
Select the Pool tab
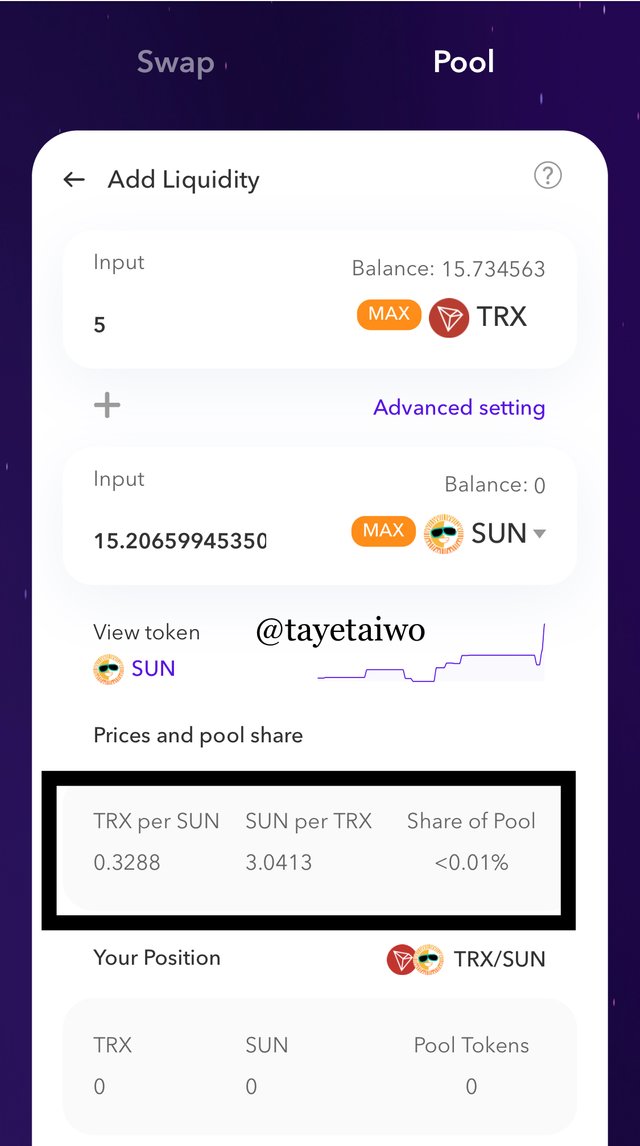[x=464, y=61]
